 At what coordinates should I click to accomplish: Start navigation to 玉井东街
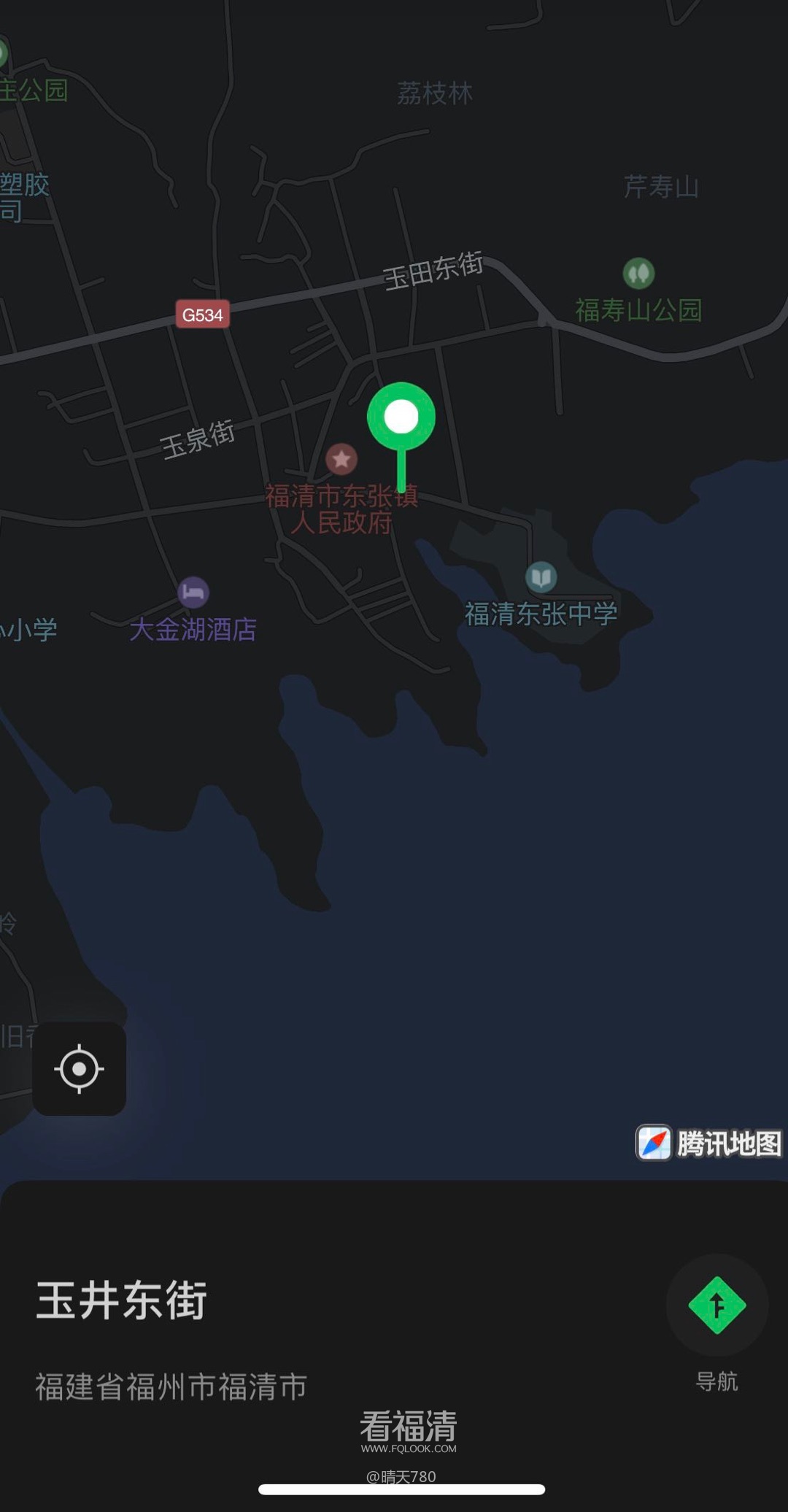coord(716,1305)
